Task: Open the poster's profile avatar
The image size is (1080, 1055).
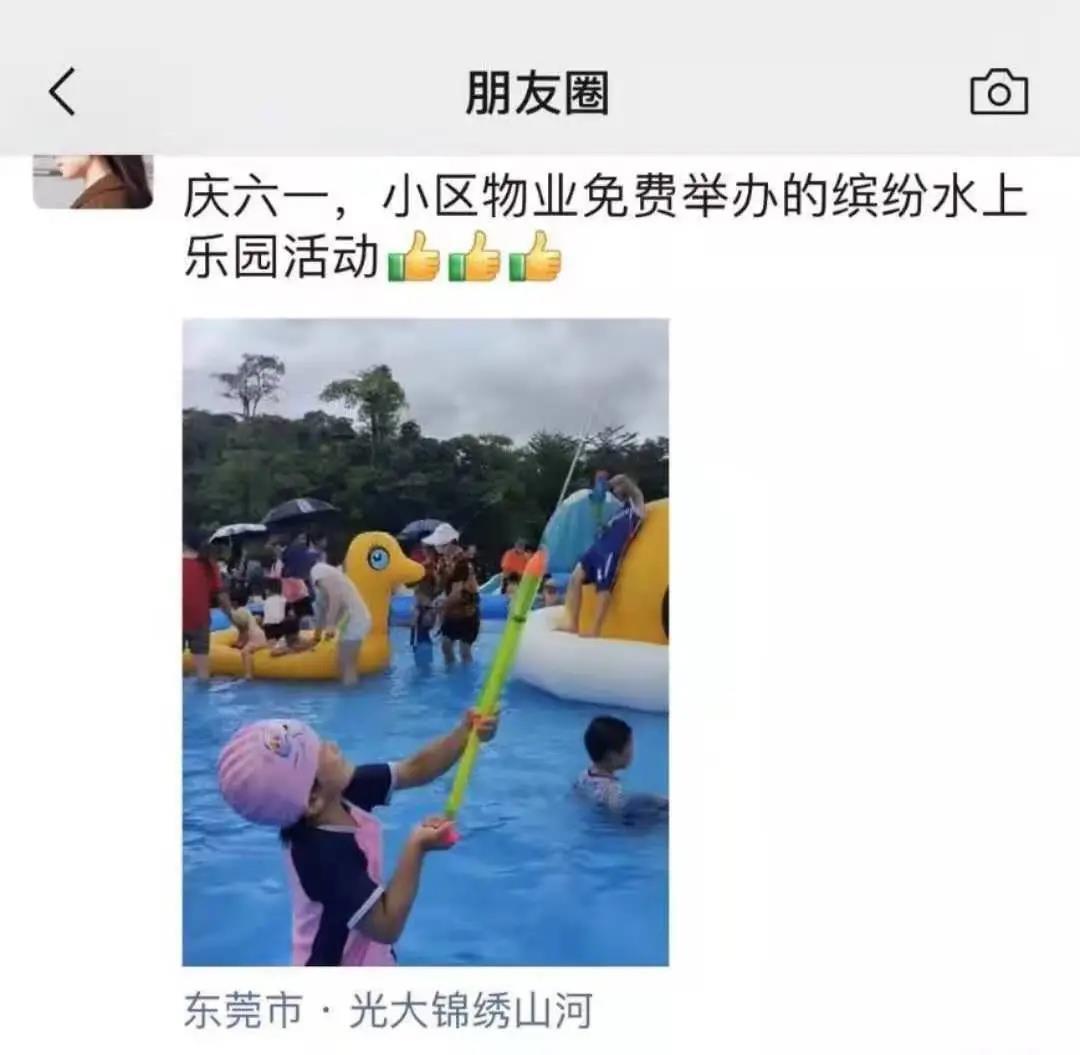Action: click(x=93, y=182)
